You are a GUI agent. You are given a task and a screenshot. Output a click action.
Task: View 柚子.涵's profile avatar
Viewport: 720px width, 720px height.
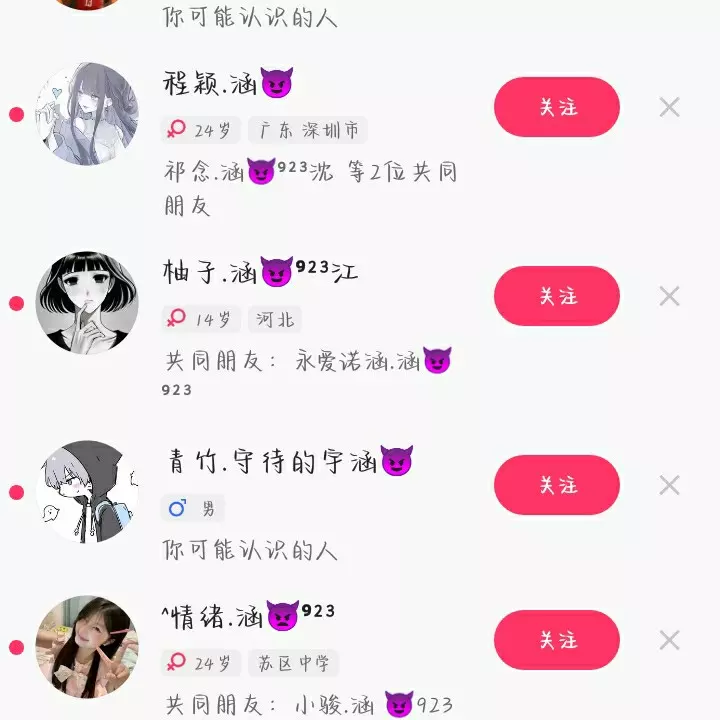[x=87, y=302]
